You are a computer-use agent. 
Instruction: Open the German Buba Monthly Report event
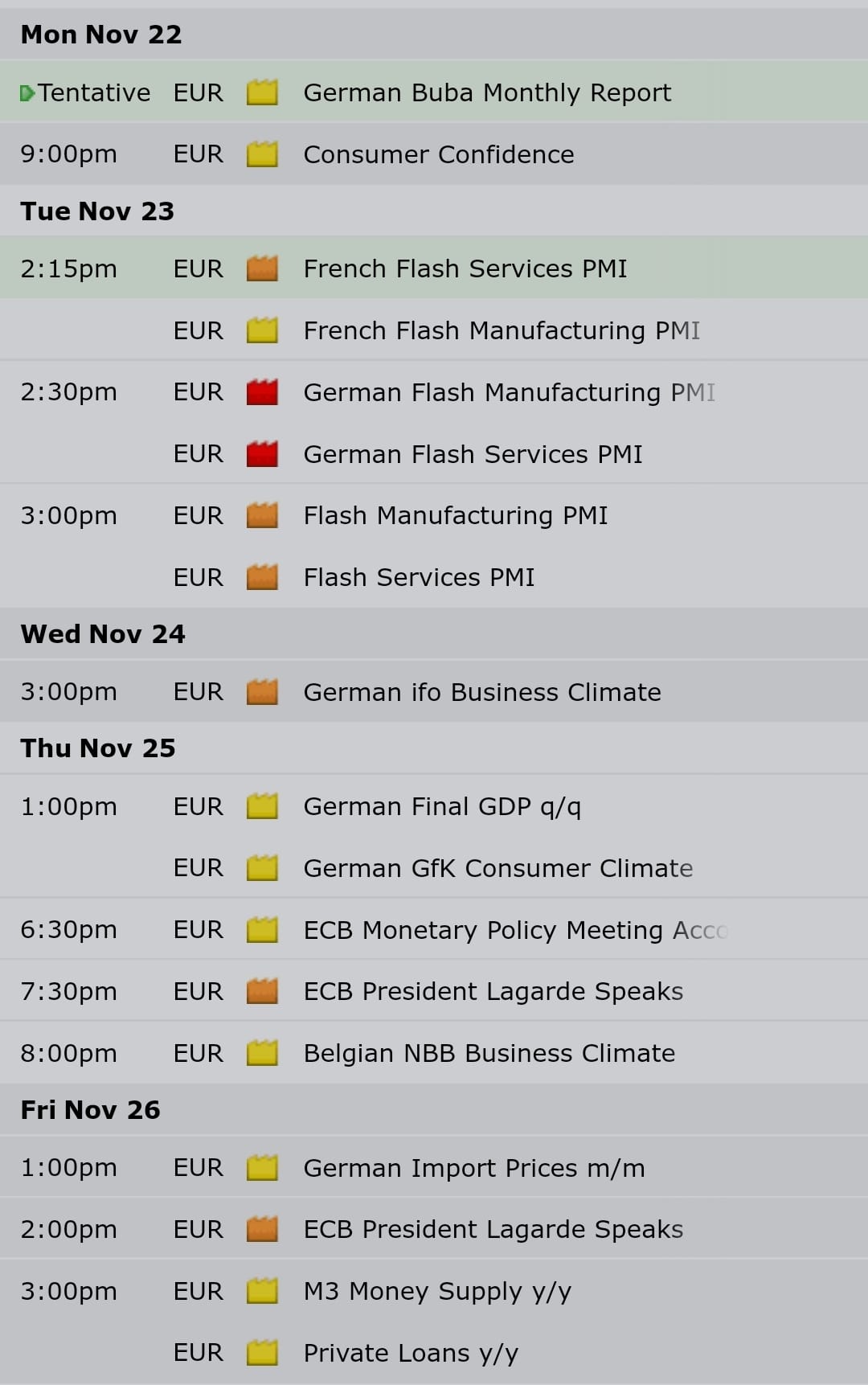point(486,92)
